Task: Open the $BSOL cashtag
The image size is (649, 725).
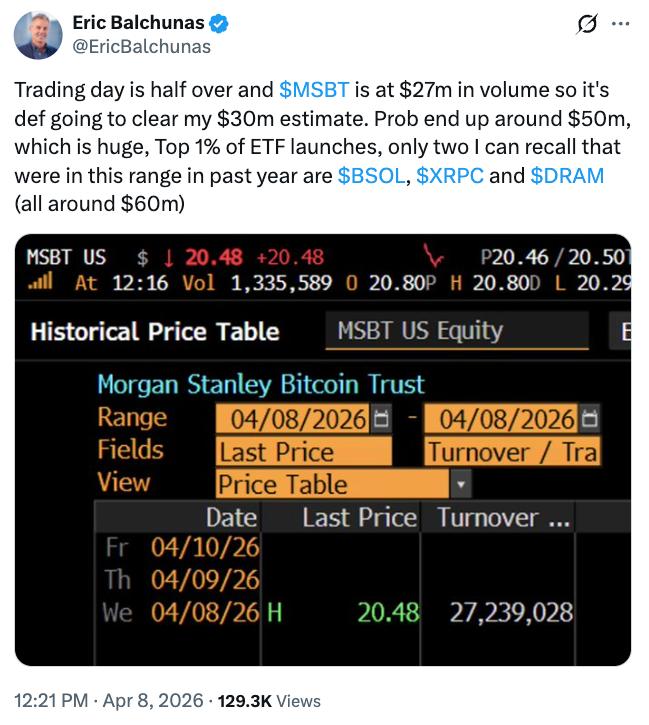Action: point(371,176)
